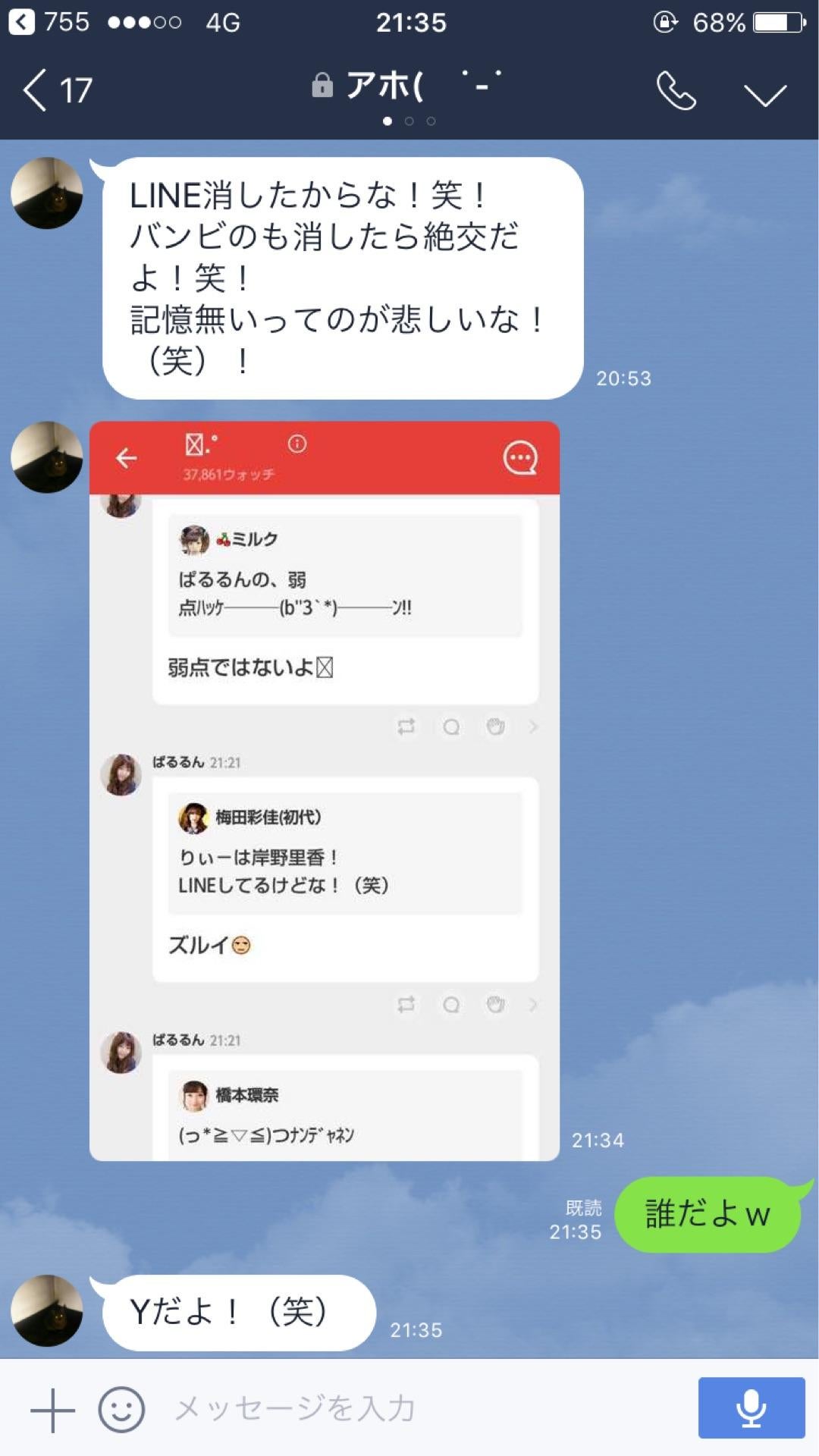Tap the phone icon to start a call
Image resolution: width=819 pixels, height=1456 pixels.
[677, 89]
